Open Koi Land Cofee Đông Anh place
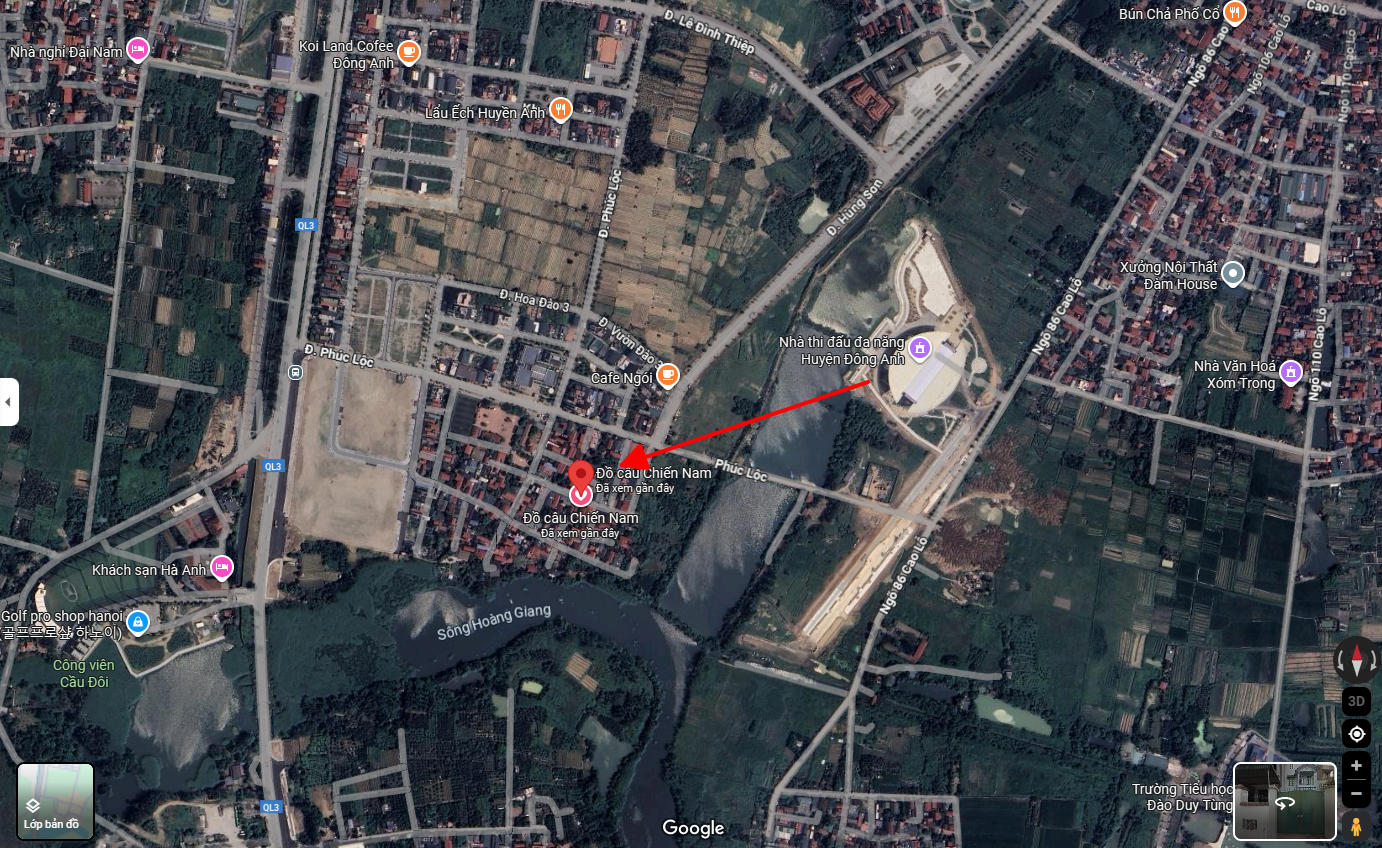Image resolution: width=1382 pixels, height=848 pixels. [x=408, y=52]
